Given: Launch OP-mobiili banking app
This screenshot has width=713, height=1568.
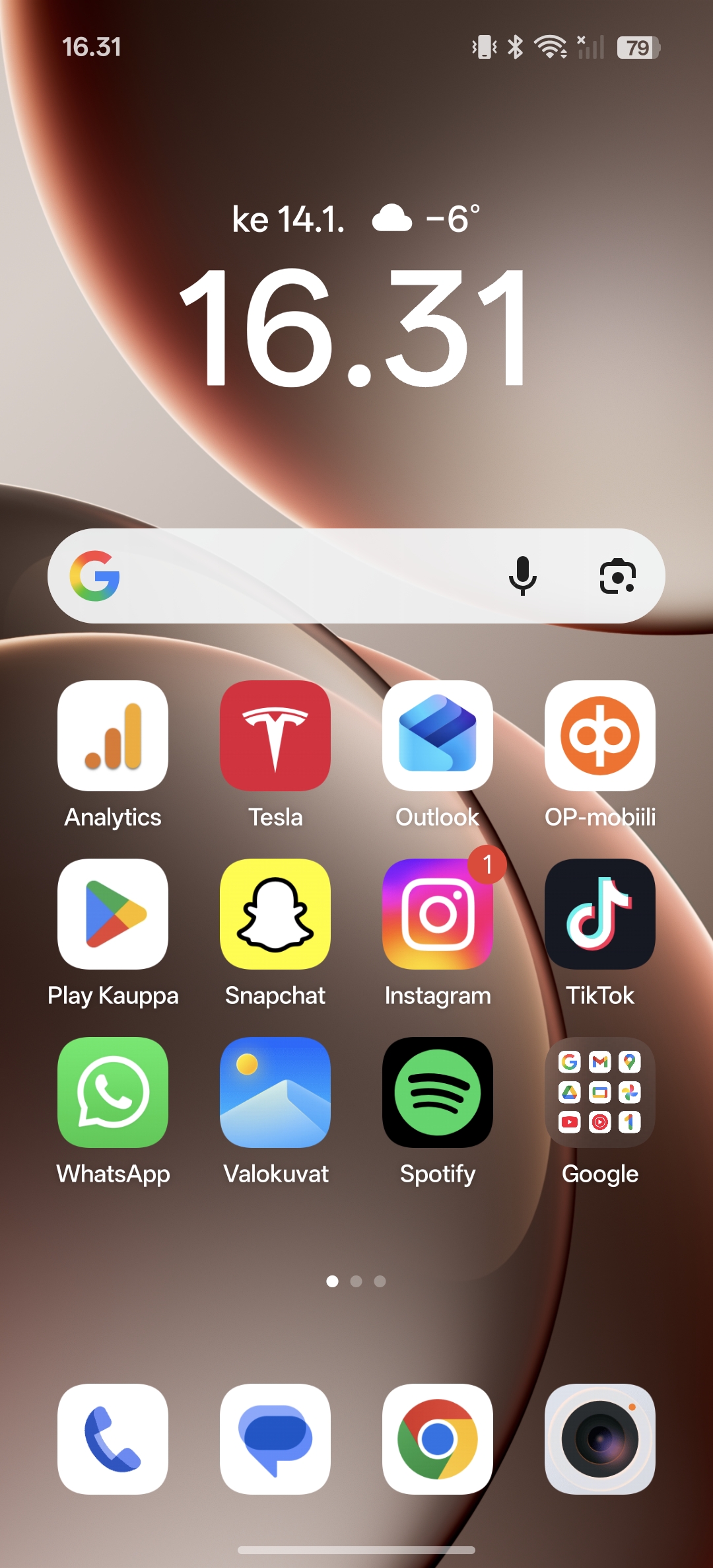Looking at the screenshot, I should tap(600, 736).
